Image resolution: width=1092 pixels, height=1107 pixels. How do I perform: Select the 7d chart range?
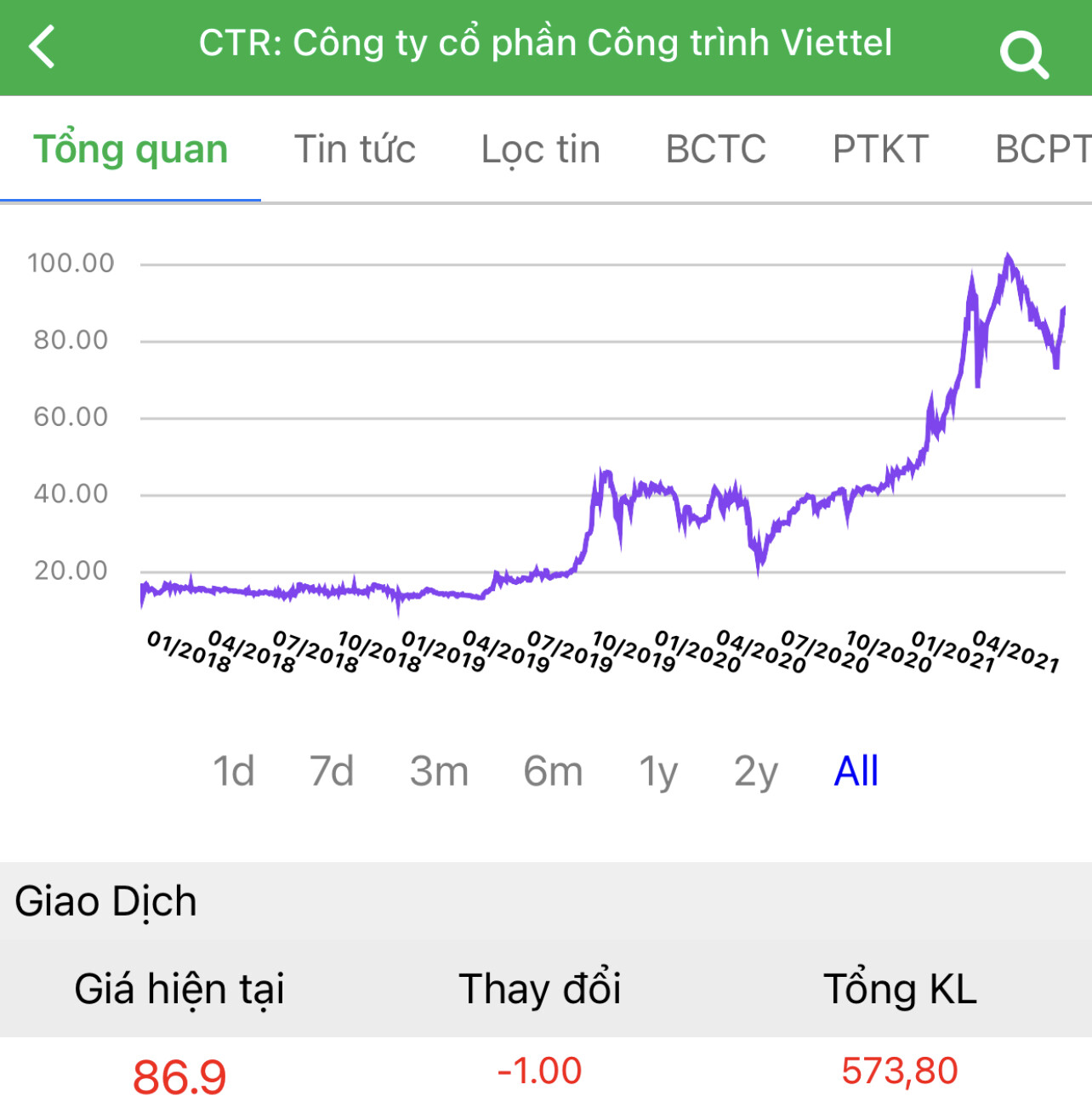[332, 772]
